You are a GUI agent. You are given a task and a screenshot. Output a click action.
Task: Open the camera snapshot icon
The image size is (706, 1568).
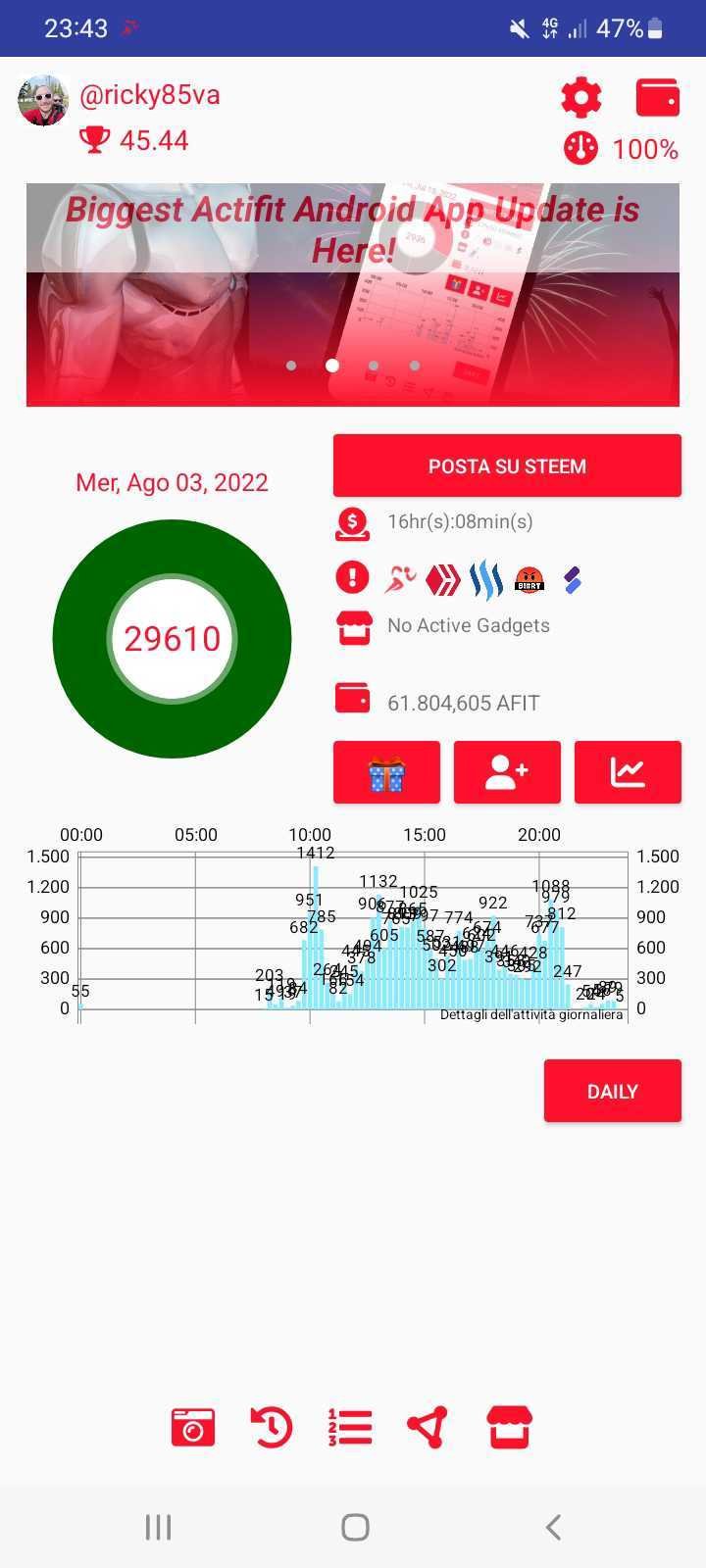point(193,1428)
